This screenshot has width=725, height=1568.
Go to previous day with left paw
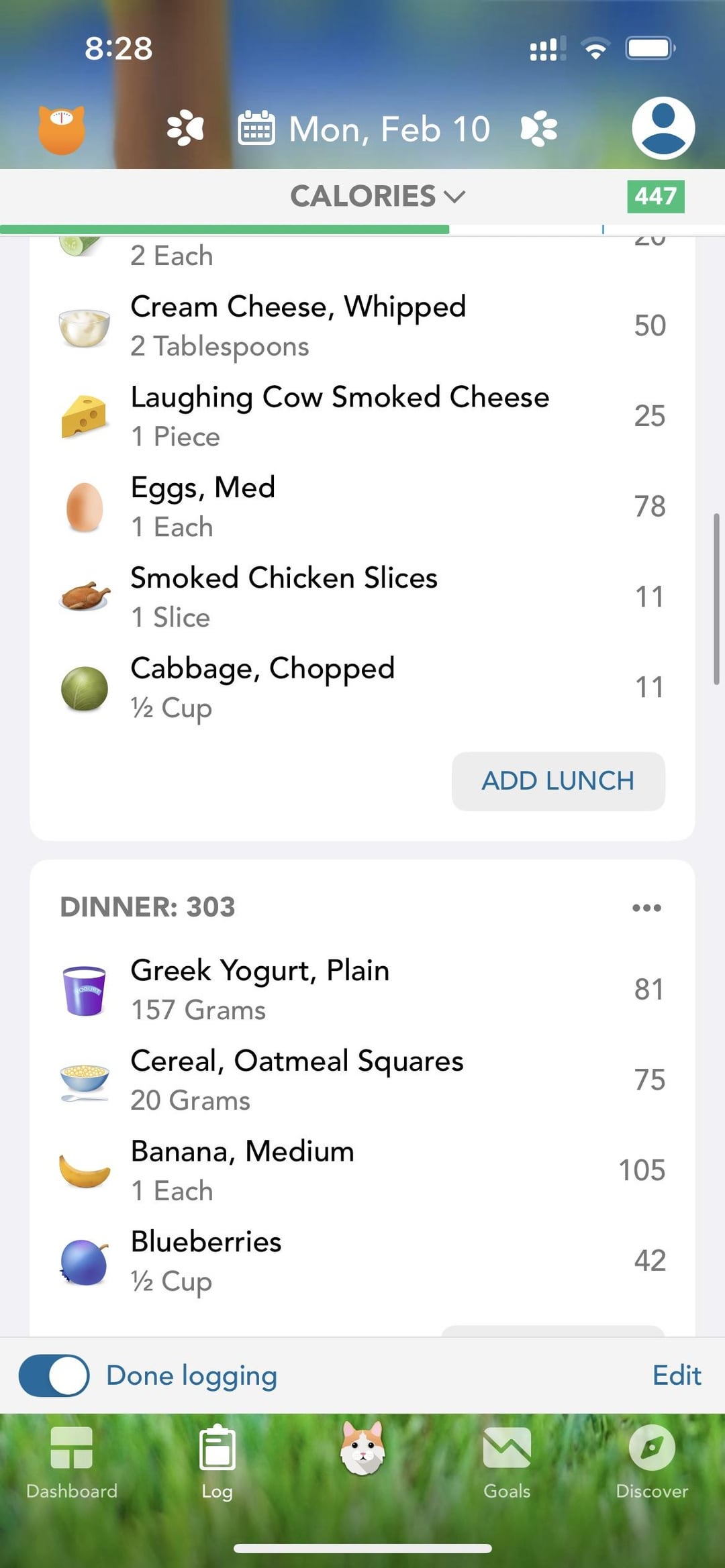tap(185, 128)
